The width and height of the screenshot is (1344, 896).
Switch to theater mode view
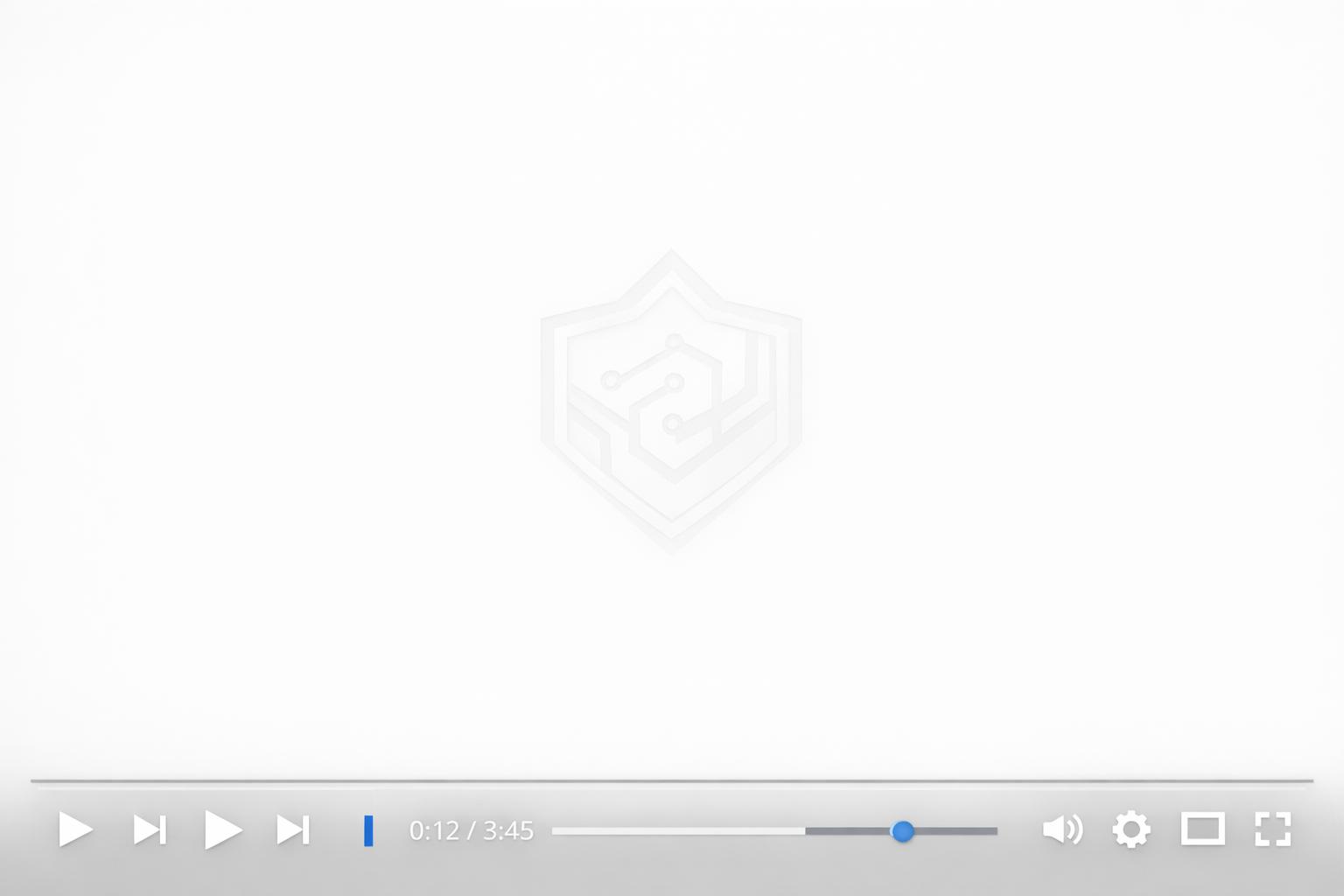(x=1202, y=829)
